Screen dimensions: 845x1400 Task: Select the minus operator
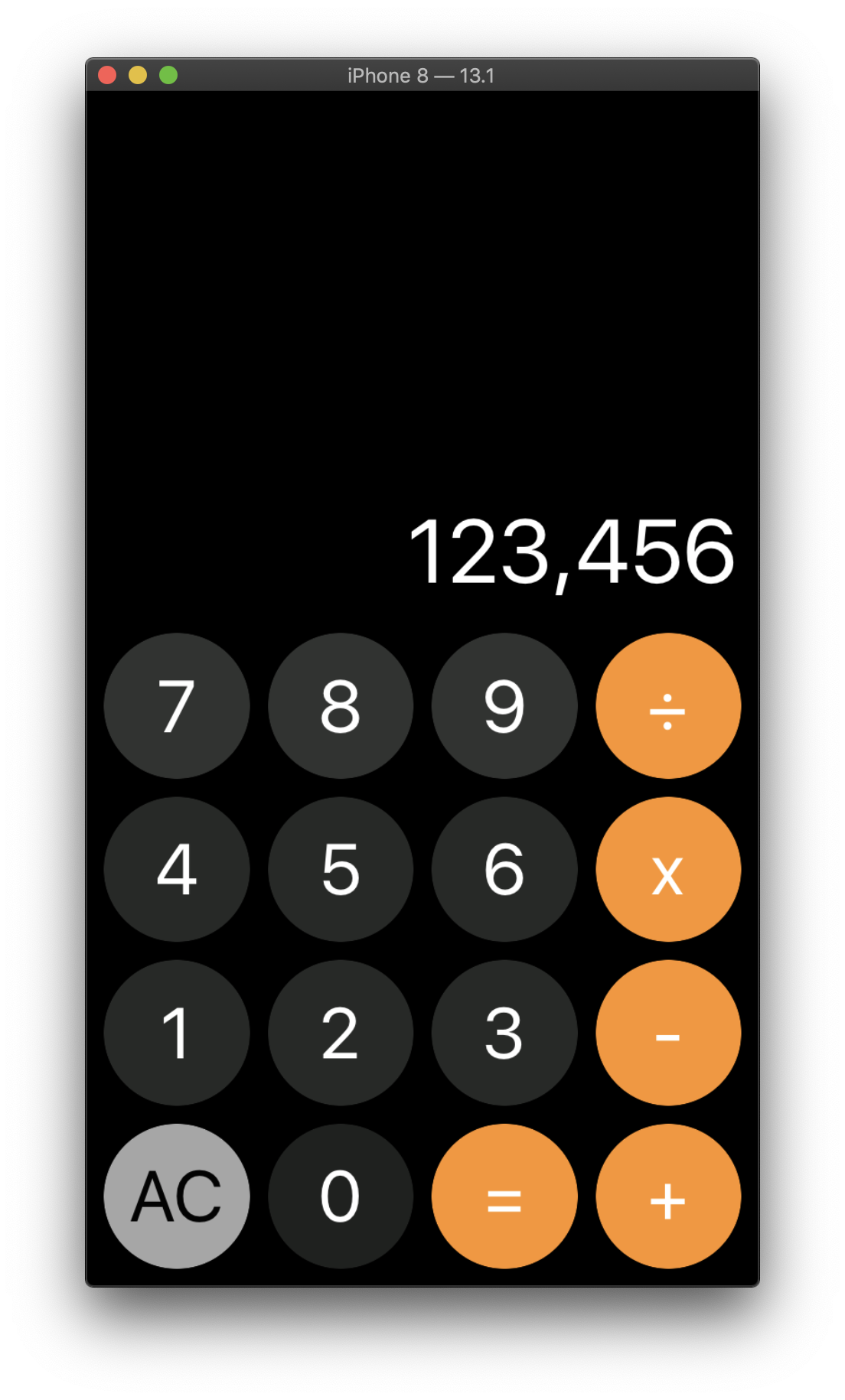(x=668, y=1033)
